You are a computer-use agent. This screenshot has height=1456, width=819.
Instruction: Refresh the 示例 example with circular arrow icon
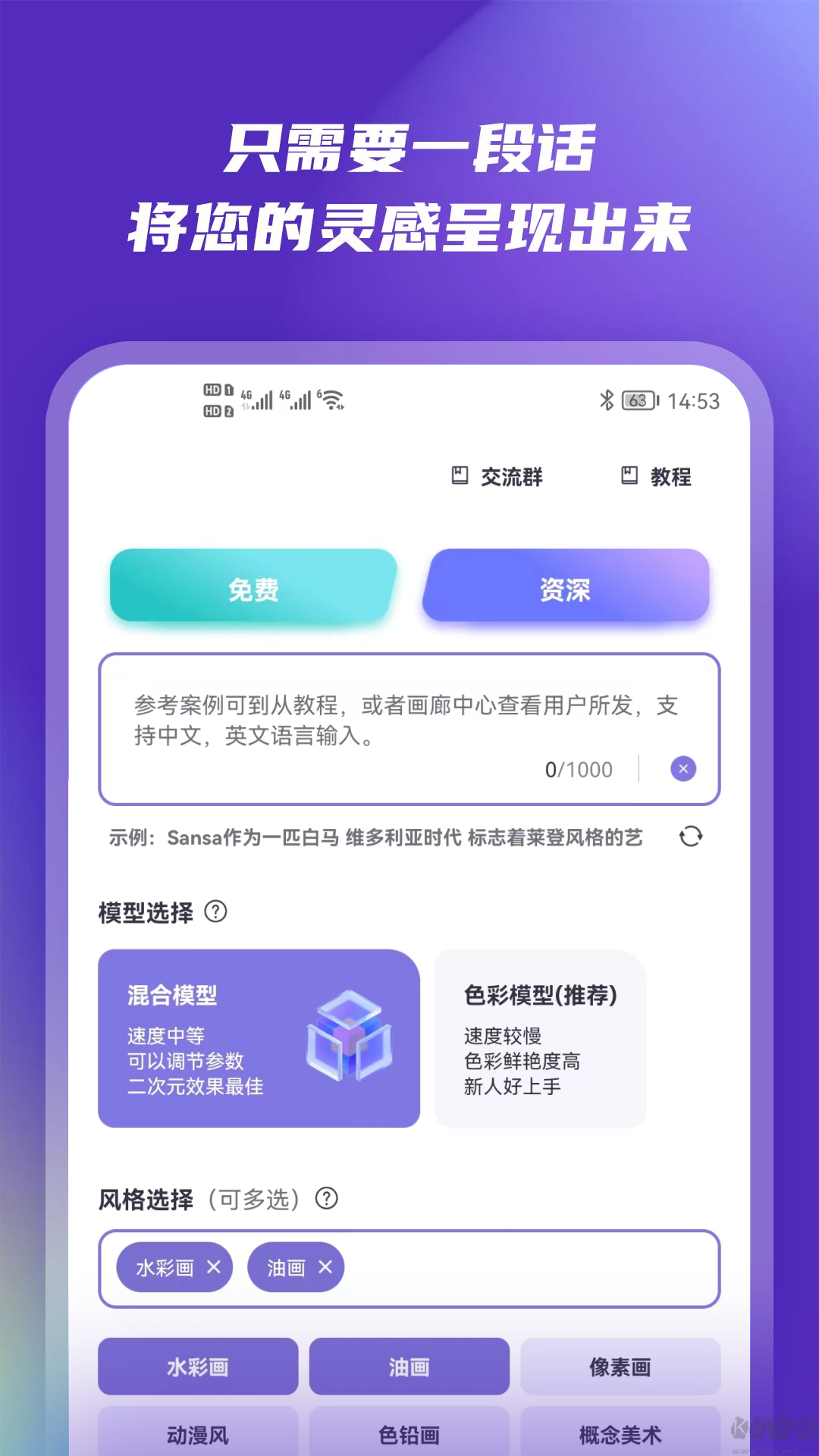point(691,836)
